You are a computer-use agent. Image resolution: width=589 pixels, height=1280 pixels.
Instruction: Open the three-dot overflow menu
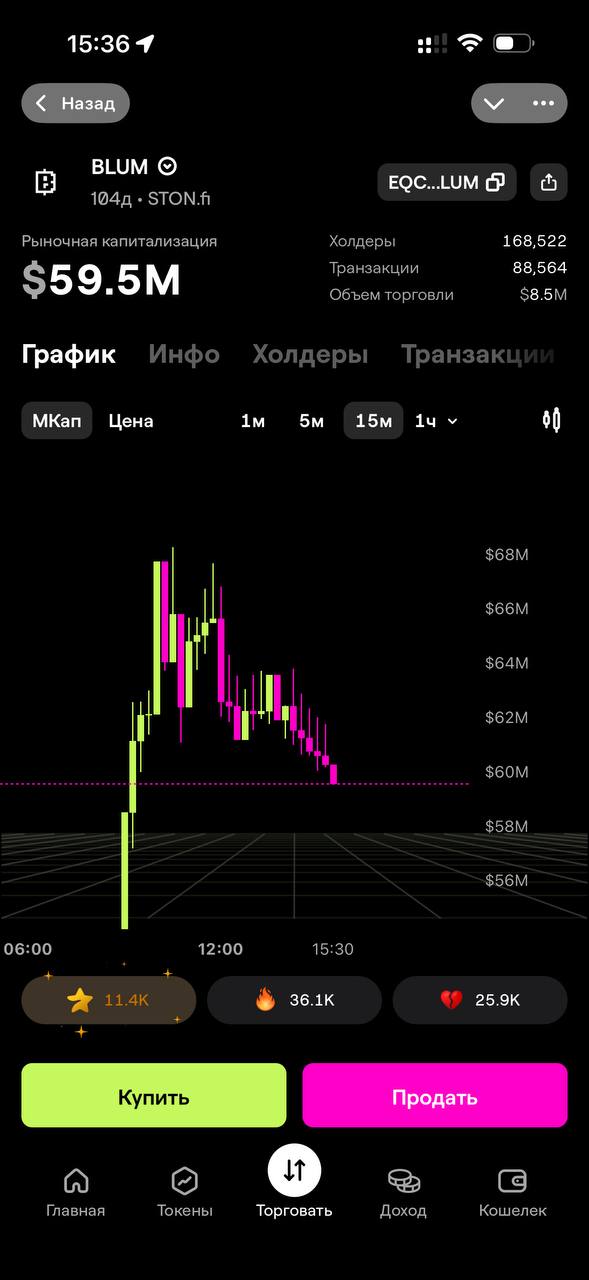(x=543, y=103)
